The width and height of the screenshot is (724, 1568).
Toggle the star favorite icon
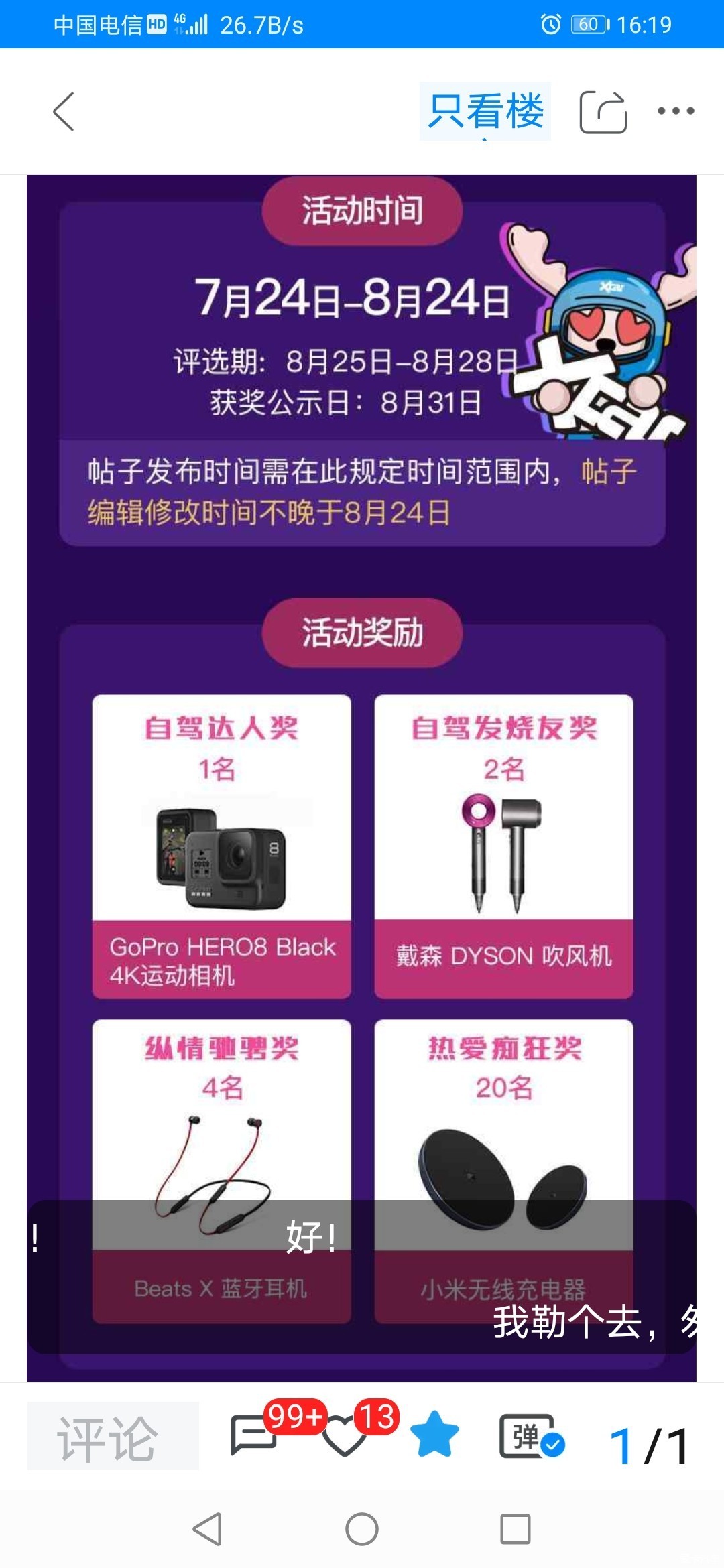tap(434, 1435)
